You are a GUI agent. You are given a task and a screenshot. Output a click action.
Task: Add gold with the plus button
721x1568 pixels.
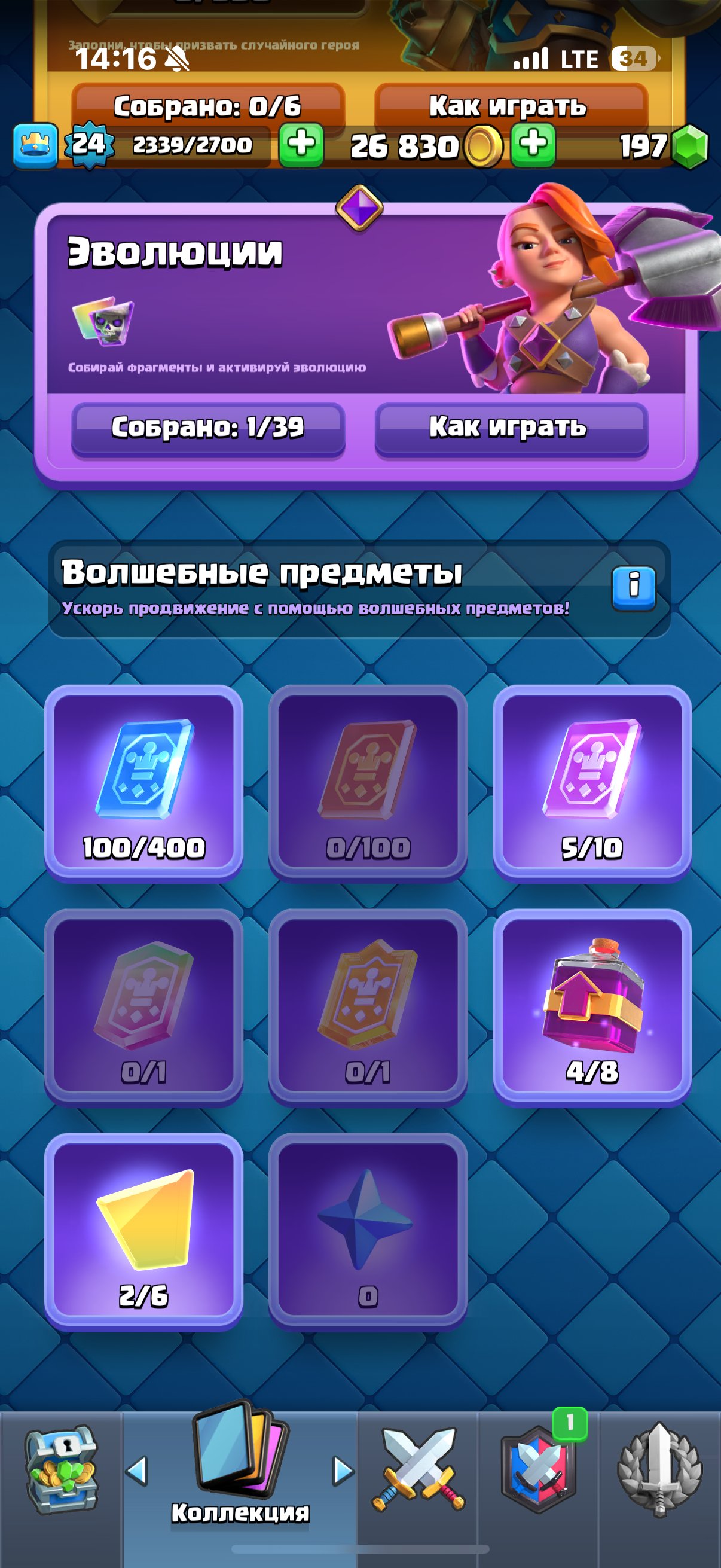tap(533, 145)
